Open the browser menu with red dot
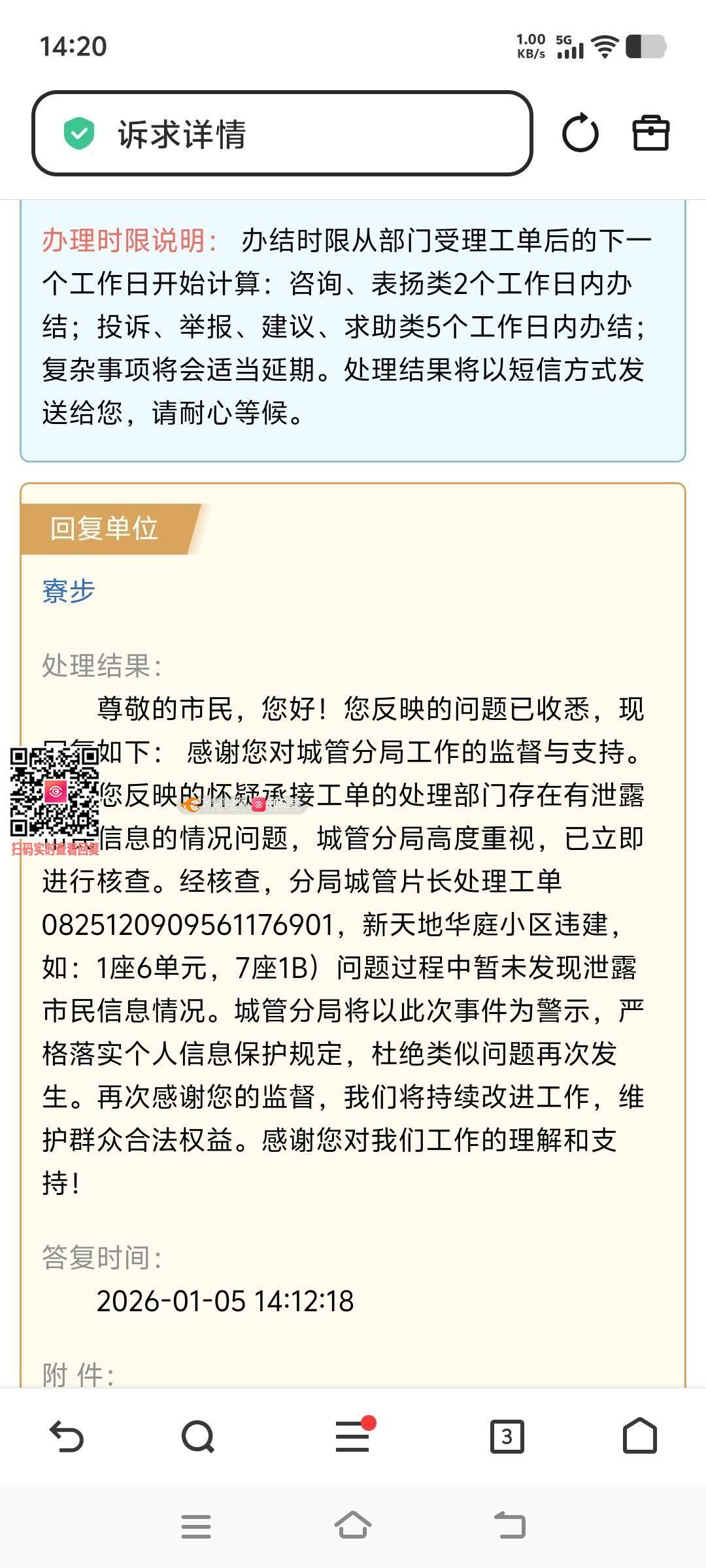Viewport: 706px width, 1568px height. 354,1437
